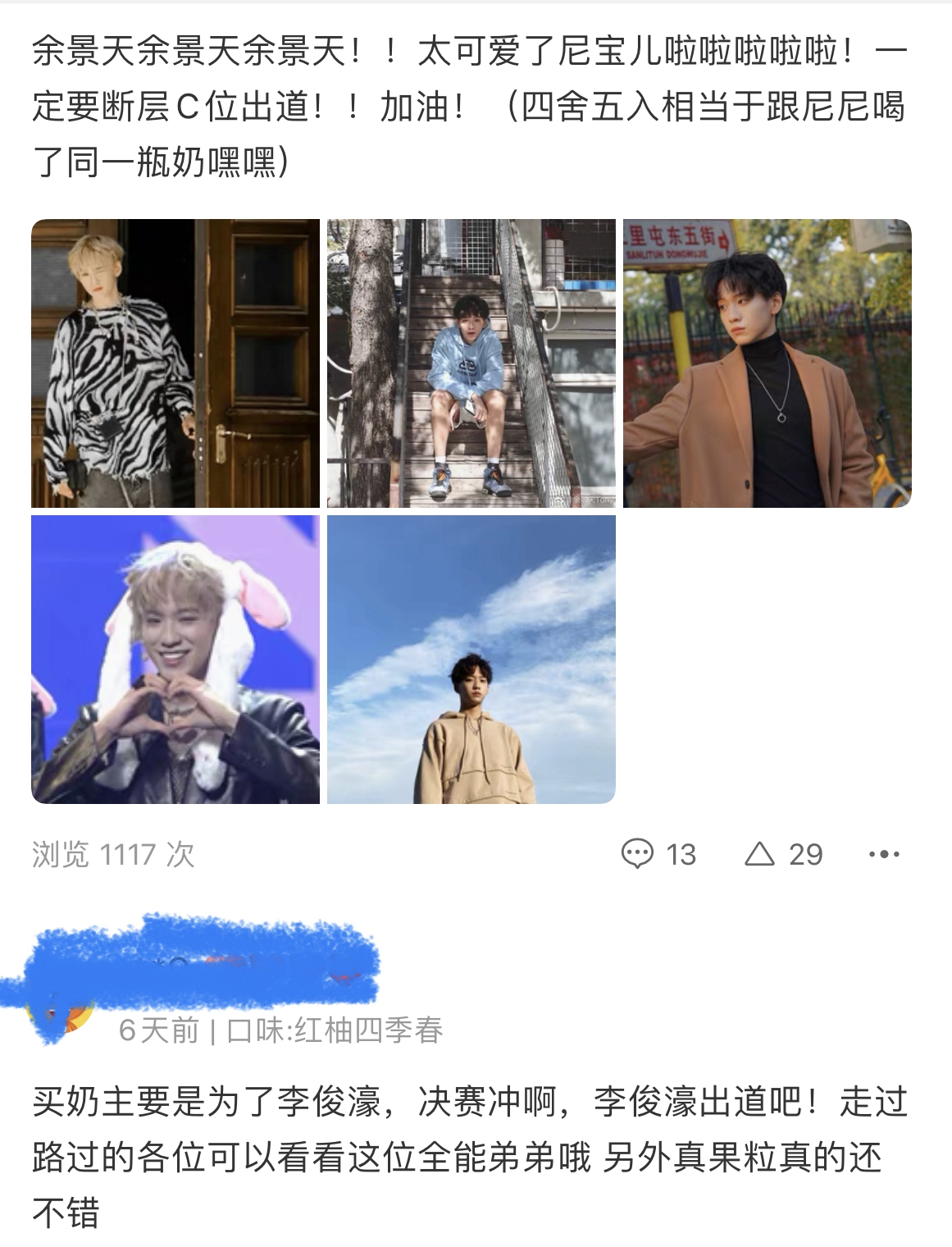Open the brown coat street photo

767,363
